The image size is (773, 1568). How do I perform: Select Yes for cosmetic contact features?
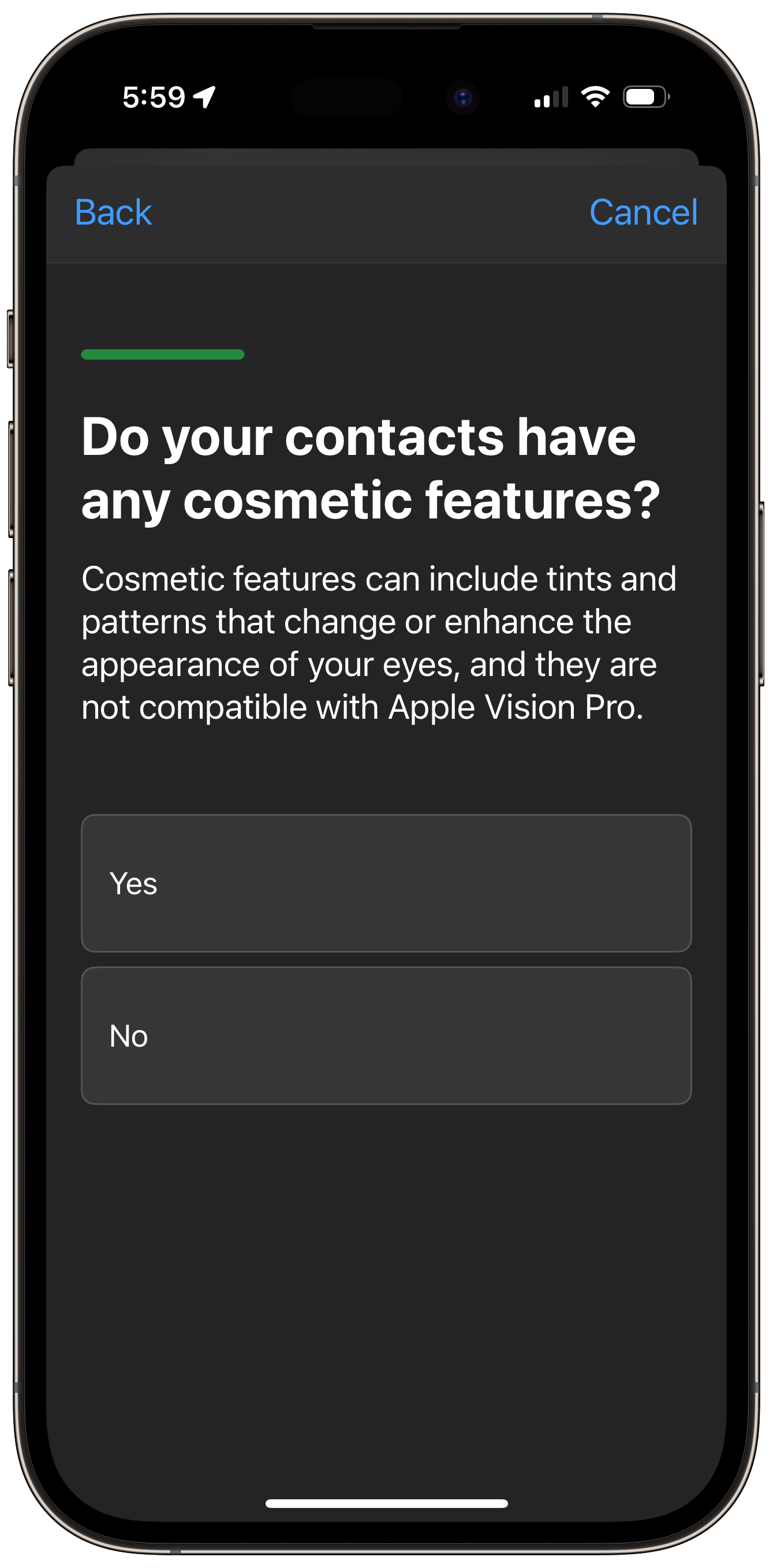(x=386, y=884)
